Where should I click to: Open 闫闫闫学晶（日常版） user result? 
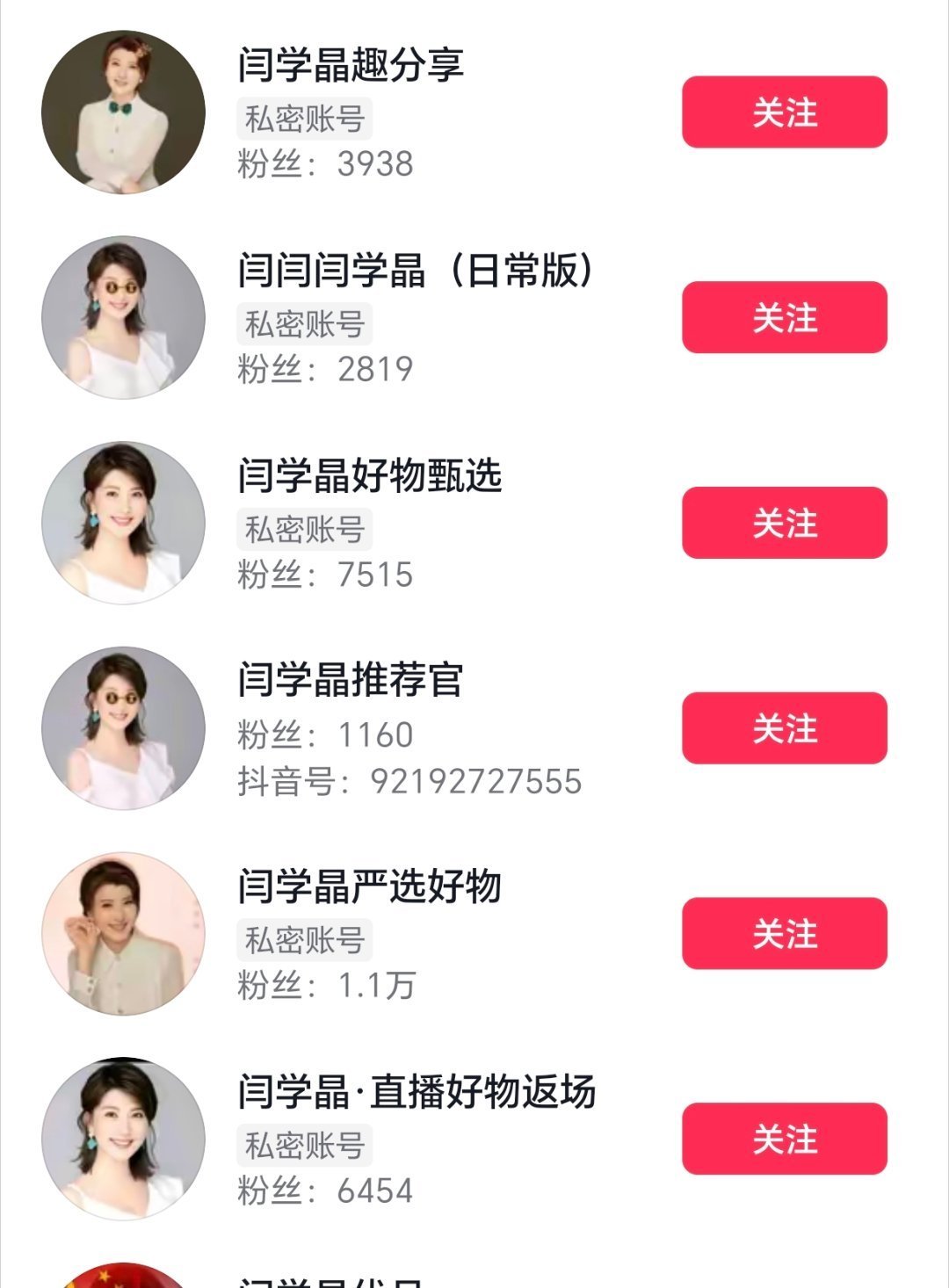pos(415,271)
